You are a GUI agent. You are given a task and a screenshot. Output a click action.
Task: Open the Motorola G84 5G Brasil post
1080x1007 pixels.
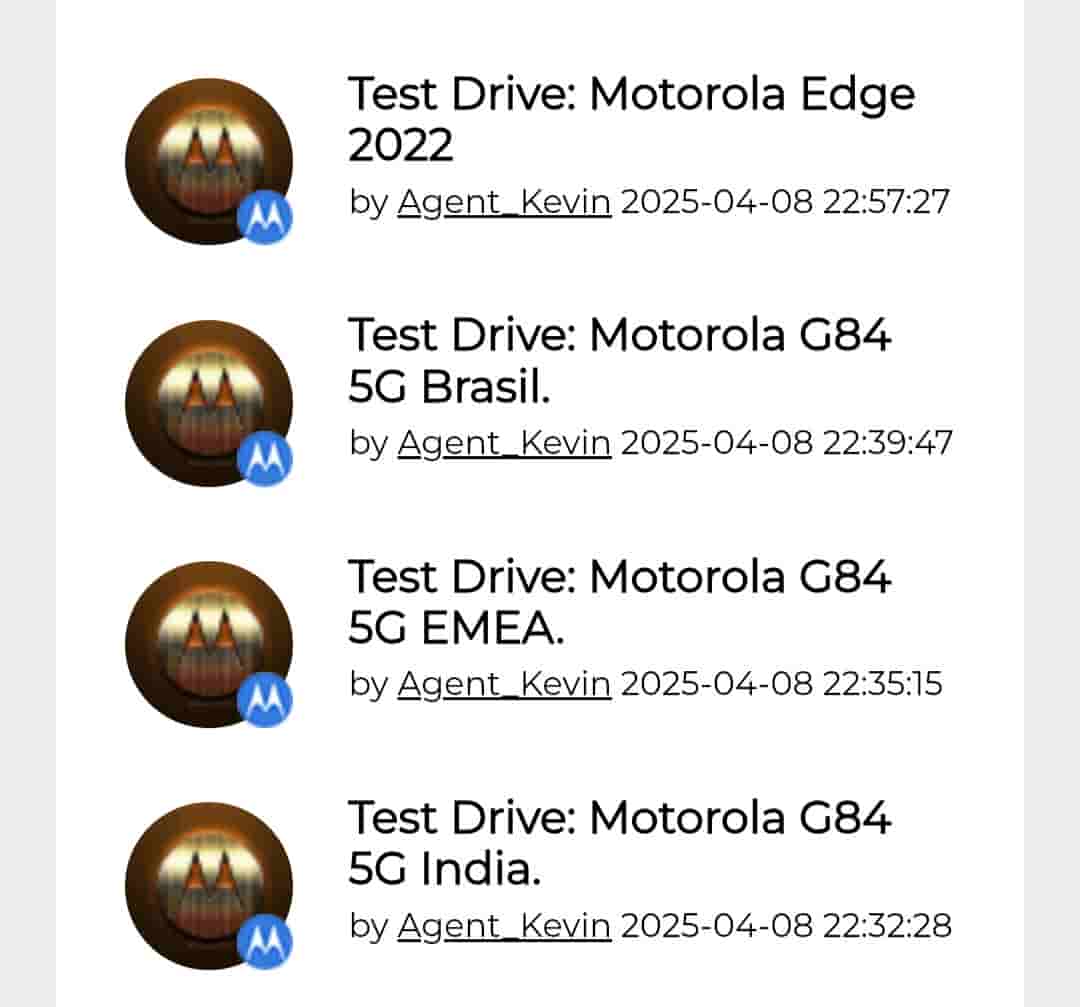click(x=619, y=360)
